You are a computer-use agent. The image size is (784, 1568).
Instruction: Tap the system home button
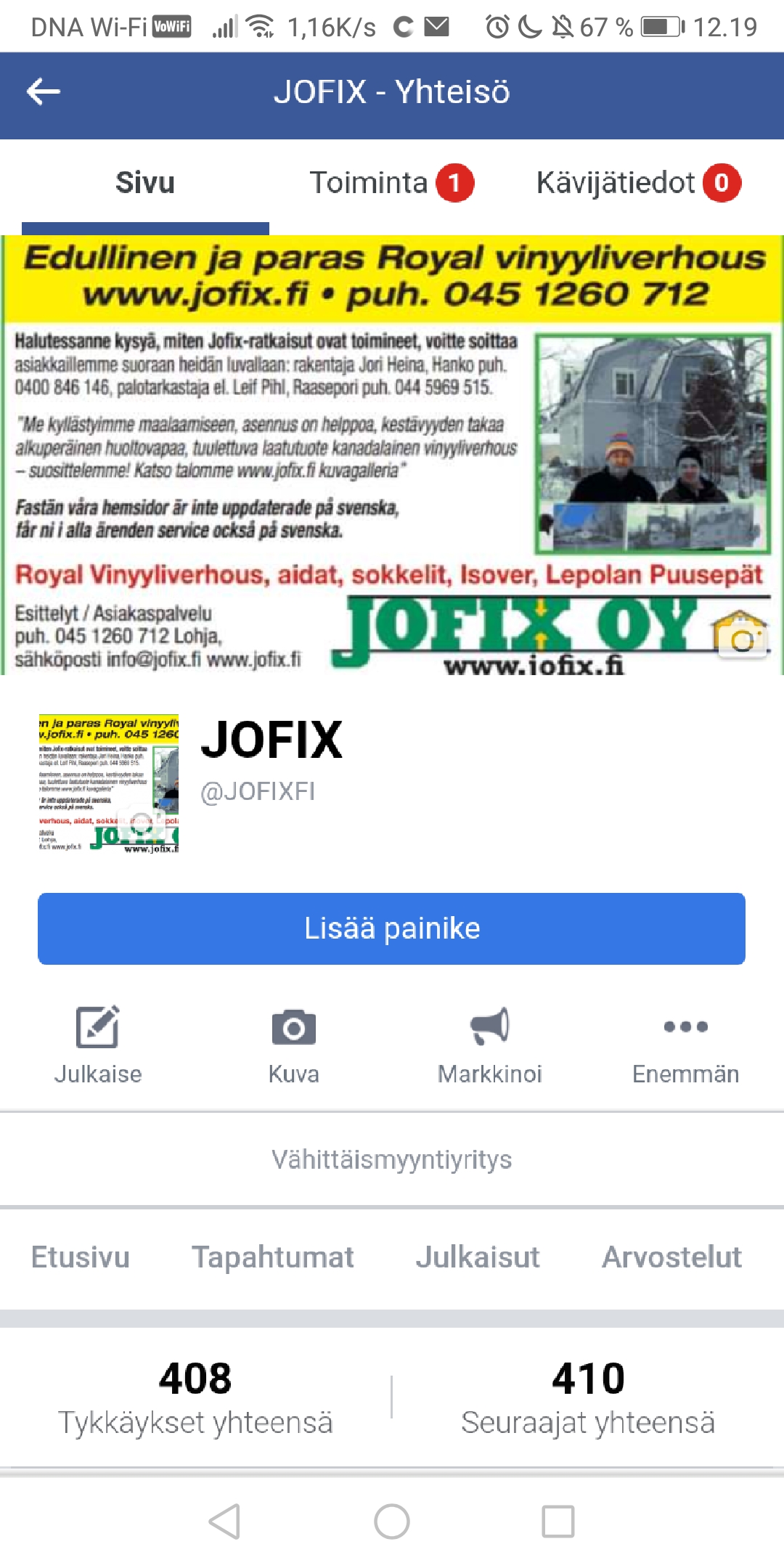[392, 1522]
